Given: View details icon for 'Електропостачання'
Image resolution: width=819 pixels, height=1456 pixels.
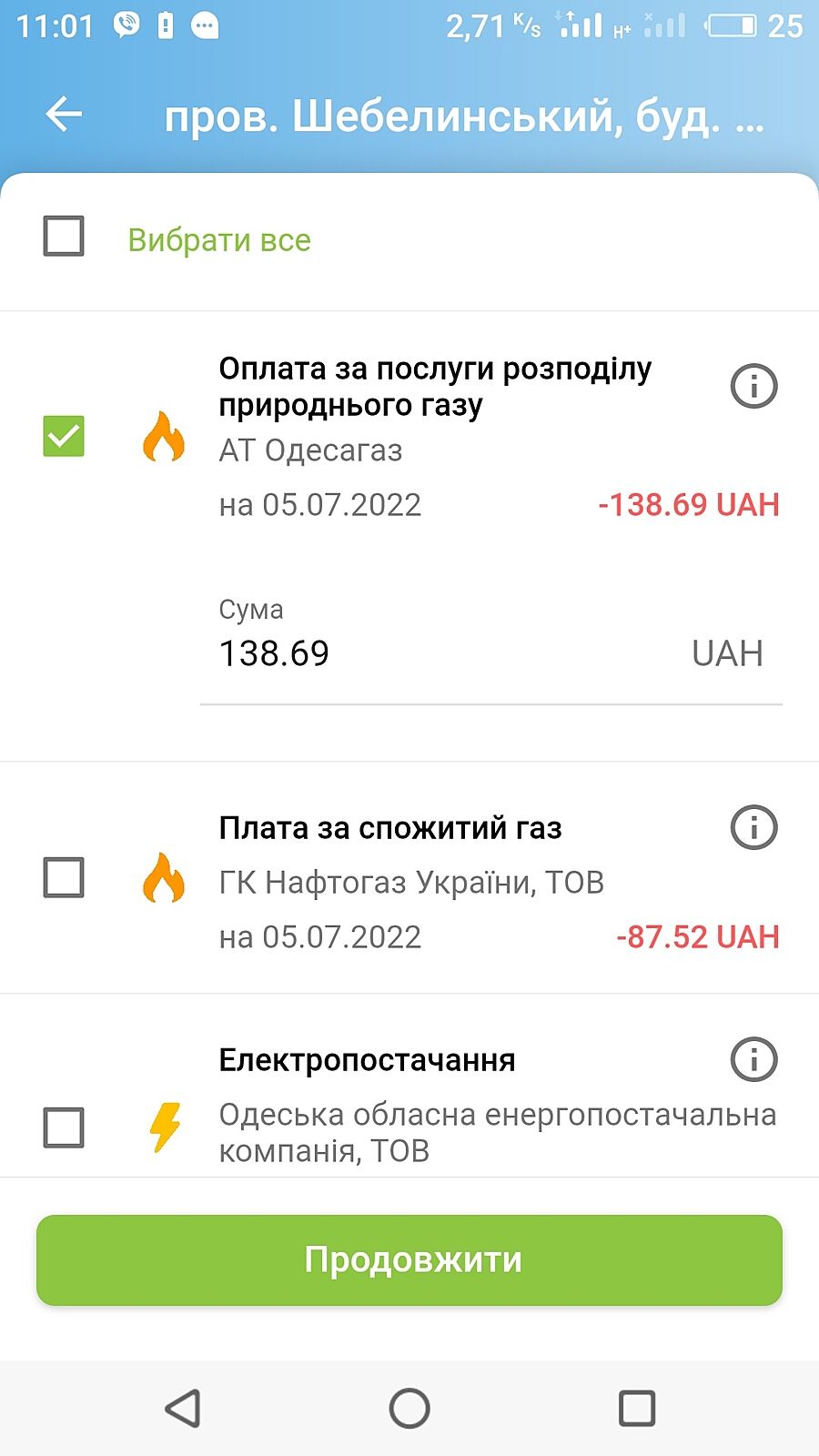Looking at the screenshot, I should pyautogui.click(x=753, y=1060).
